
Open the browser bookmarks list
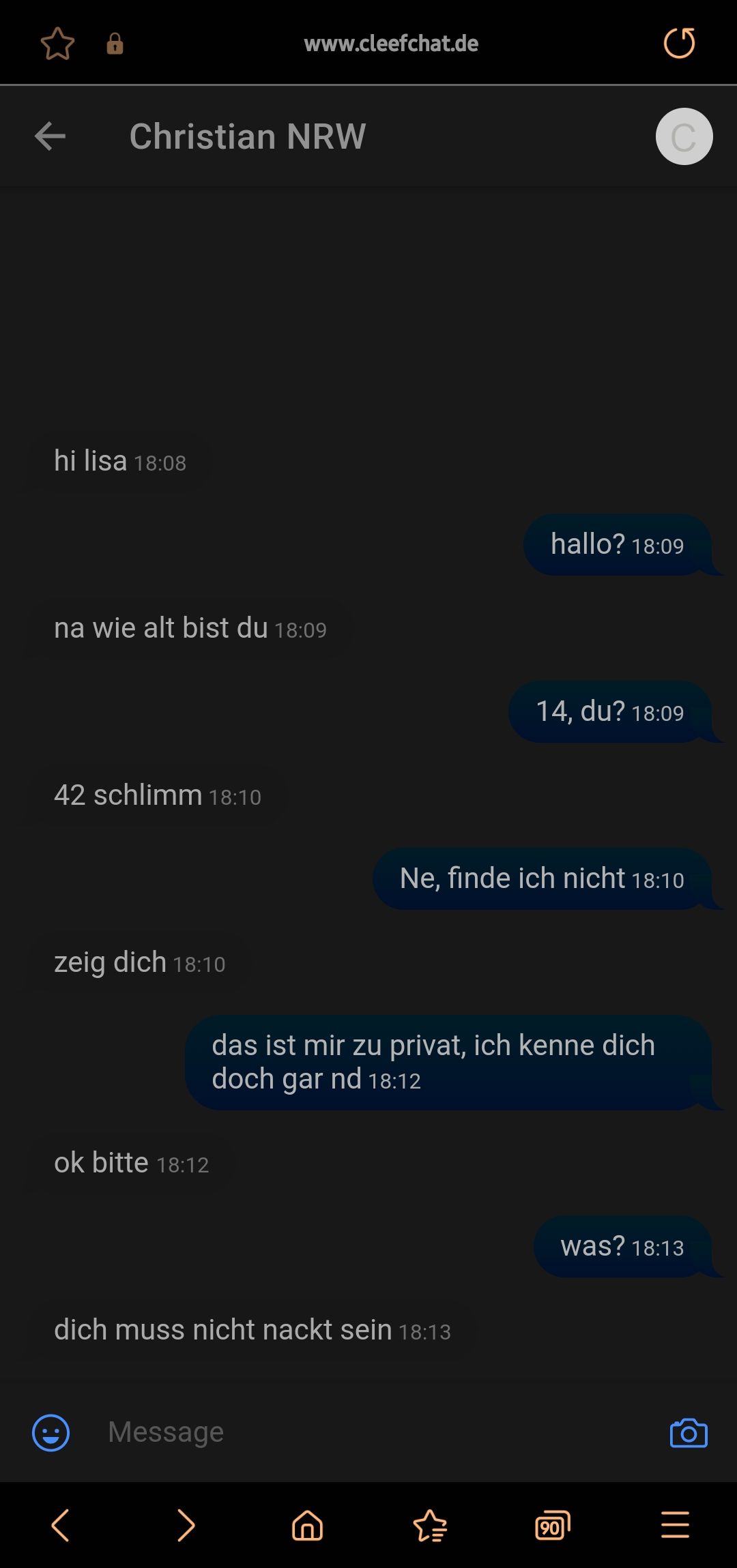pyautogui.click(x=430, y=1525)
